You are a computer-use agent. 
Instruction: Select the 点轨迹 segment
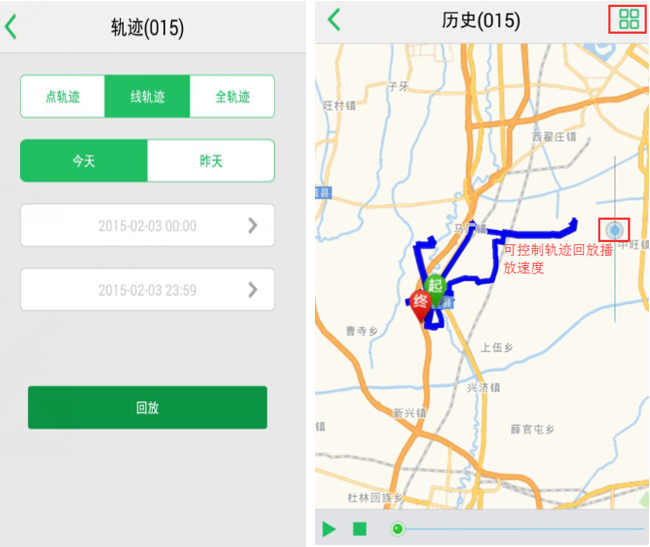(62, 97)
